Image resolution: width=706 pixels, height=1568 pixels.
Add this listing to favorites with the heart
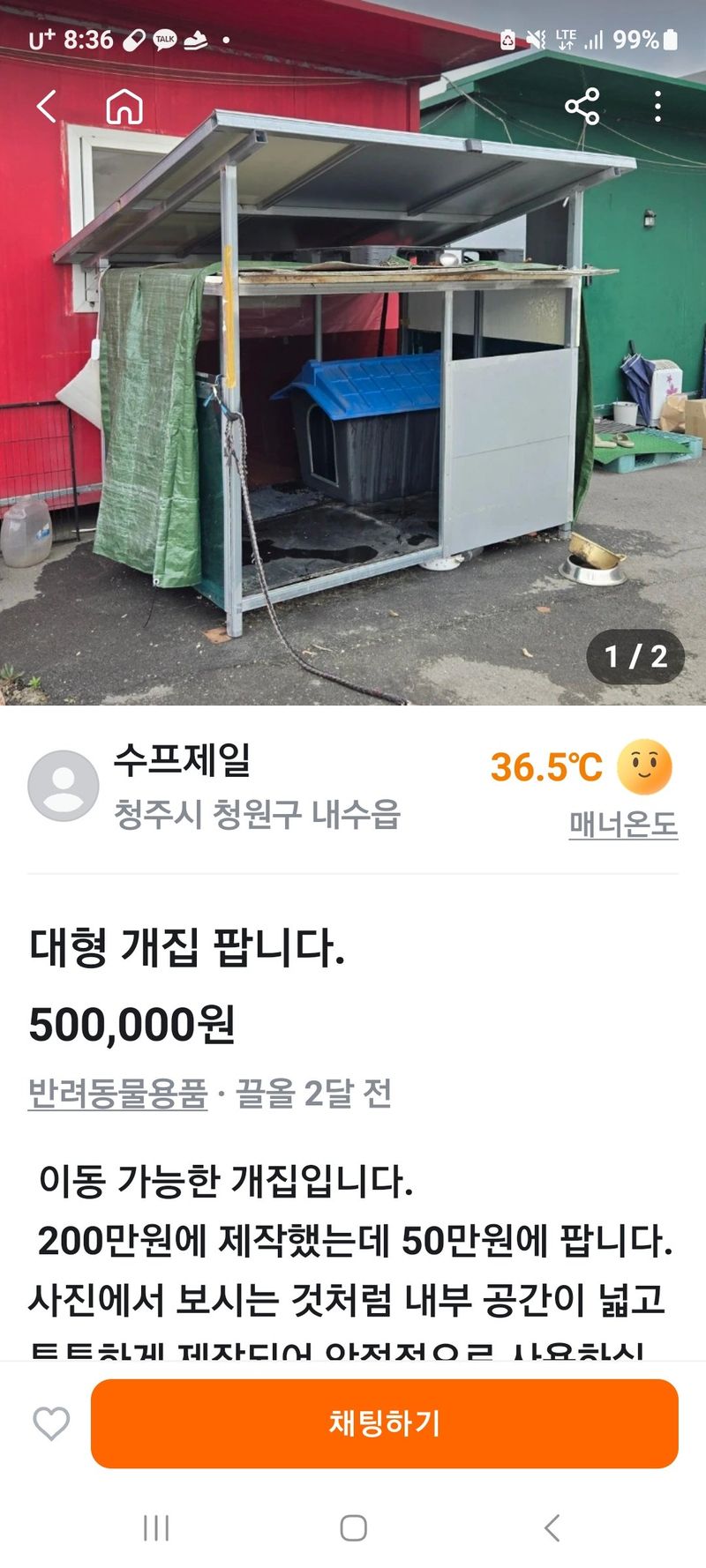click(x=51, y=1423)
